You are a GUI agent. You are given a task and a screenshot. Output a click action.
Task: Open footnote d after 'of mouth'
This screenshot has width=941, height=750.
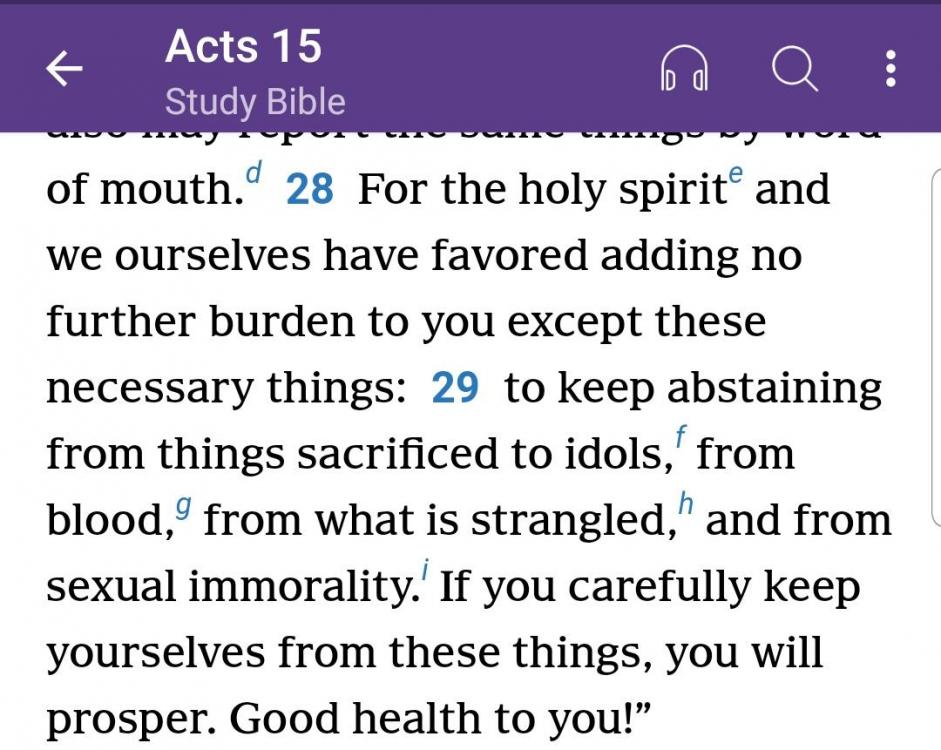point(253,176)
